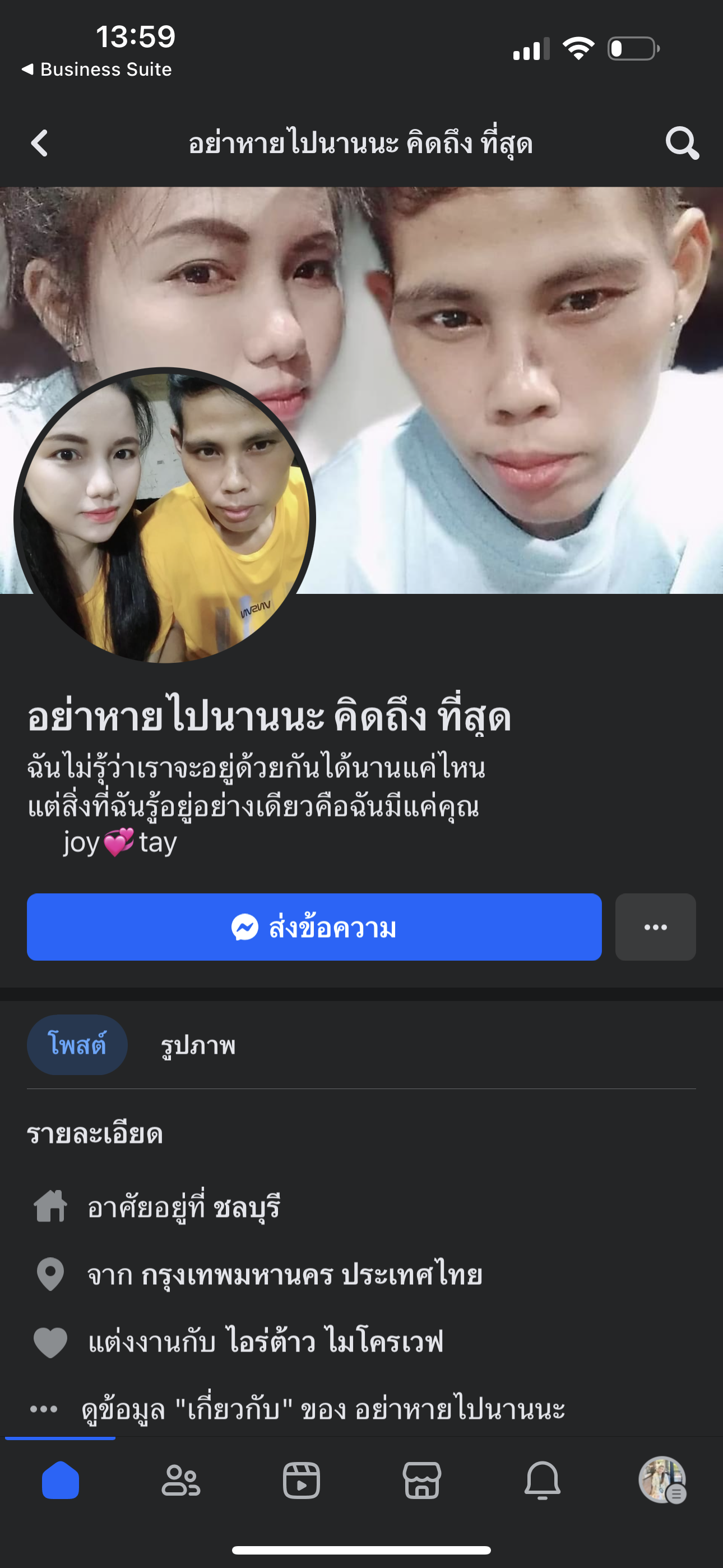Switch to the รูปภาพ tab

coord(198,1045)
